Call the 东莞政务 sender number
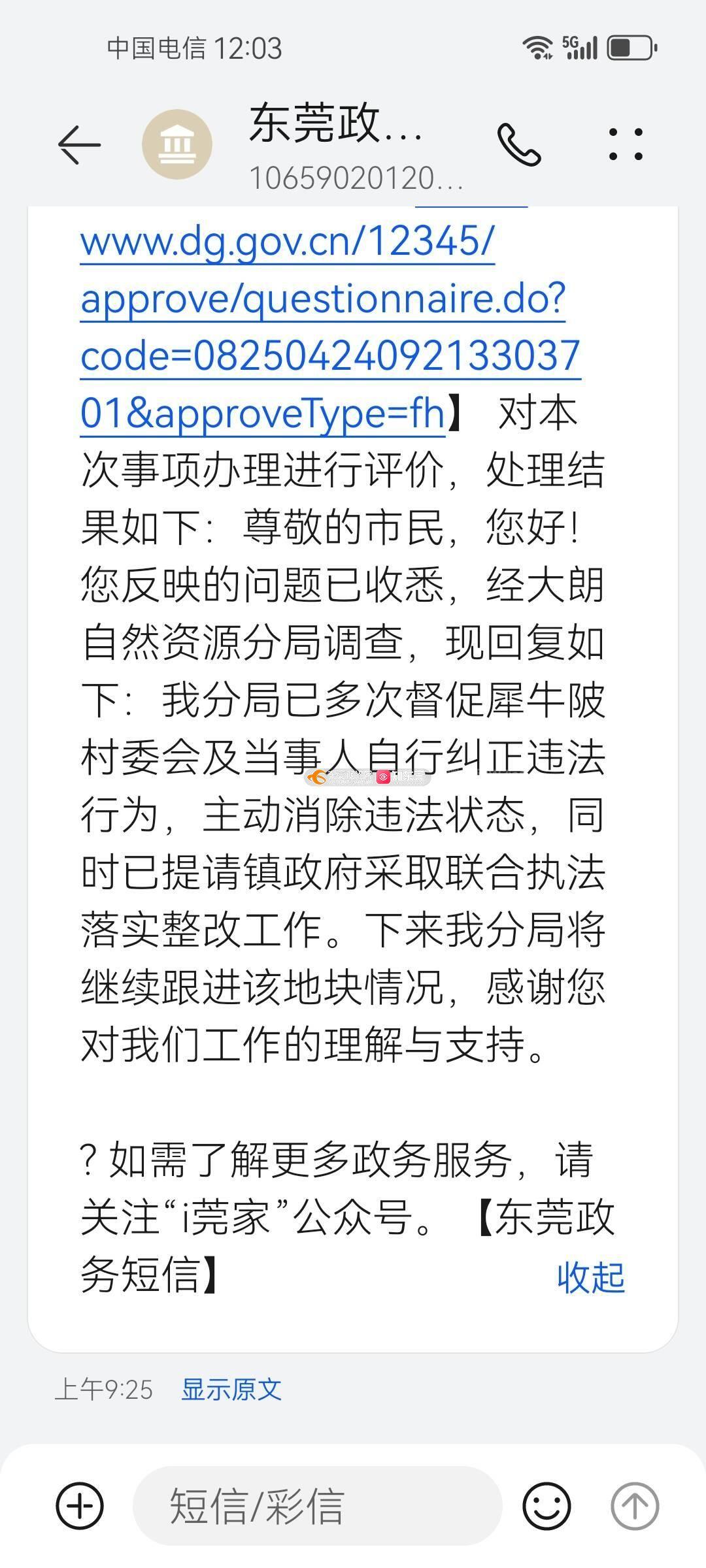 519,144
